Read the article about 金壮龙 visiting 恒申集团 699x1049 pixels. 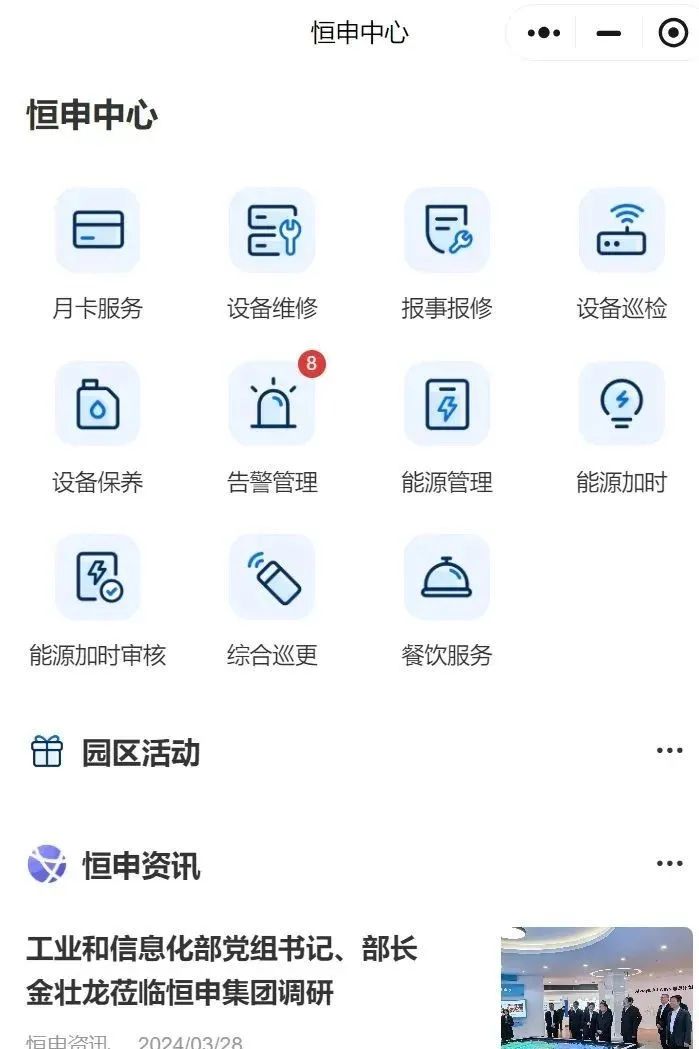(x=222, y=971)
